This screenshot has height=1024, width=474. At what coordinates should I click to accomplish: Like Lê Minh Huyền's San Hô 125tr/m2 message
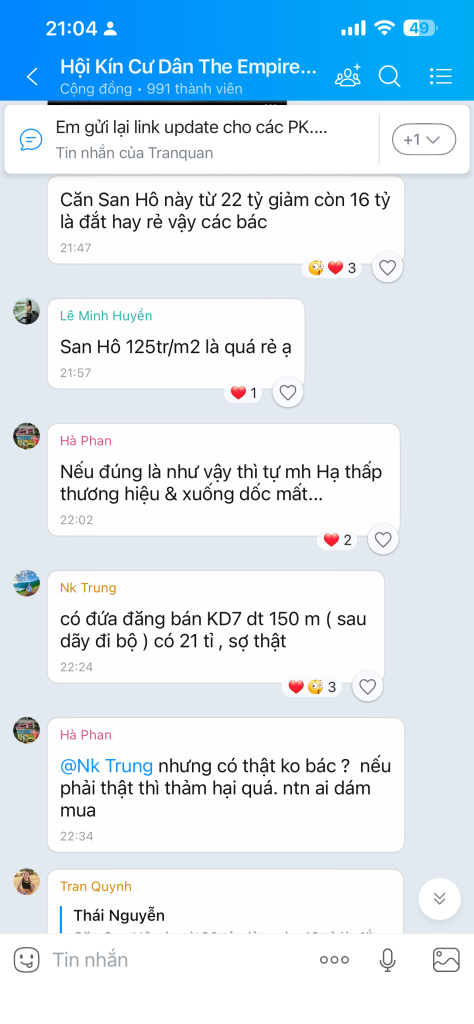click(x=288, y=392)
